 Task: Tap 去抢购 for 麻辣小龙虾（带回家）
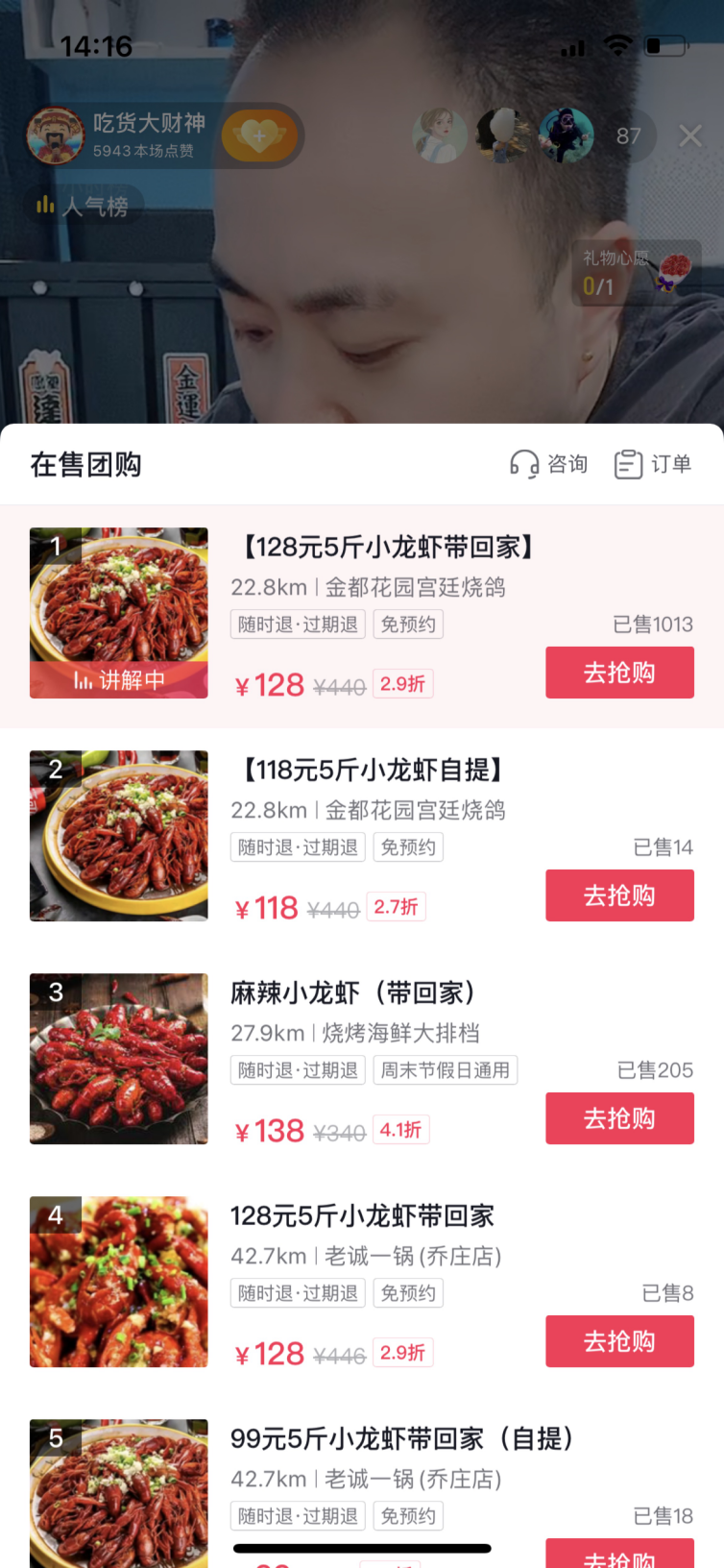pos(619,1118)
